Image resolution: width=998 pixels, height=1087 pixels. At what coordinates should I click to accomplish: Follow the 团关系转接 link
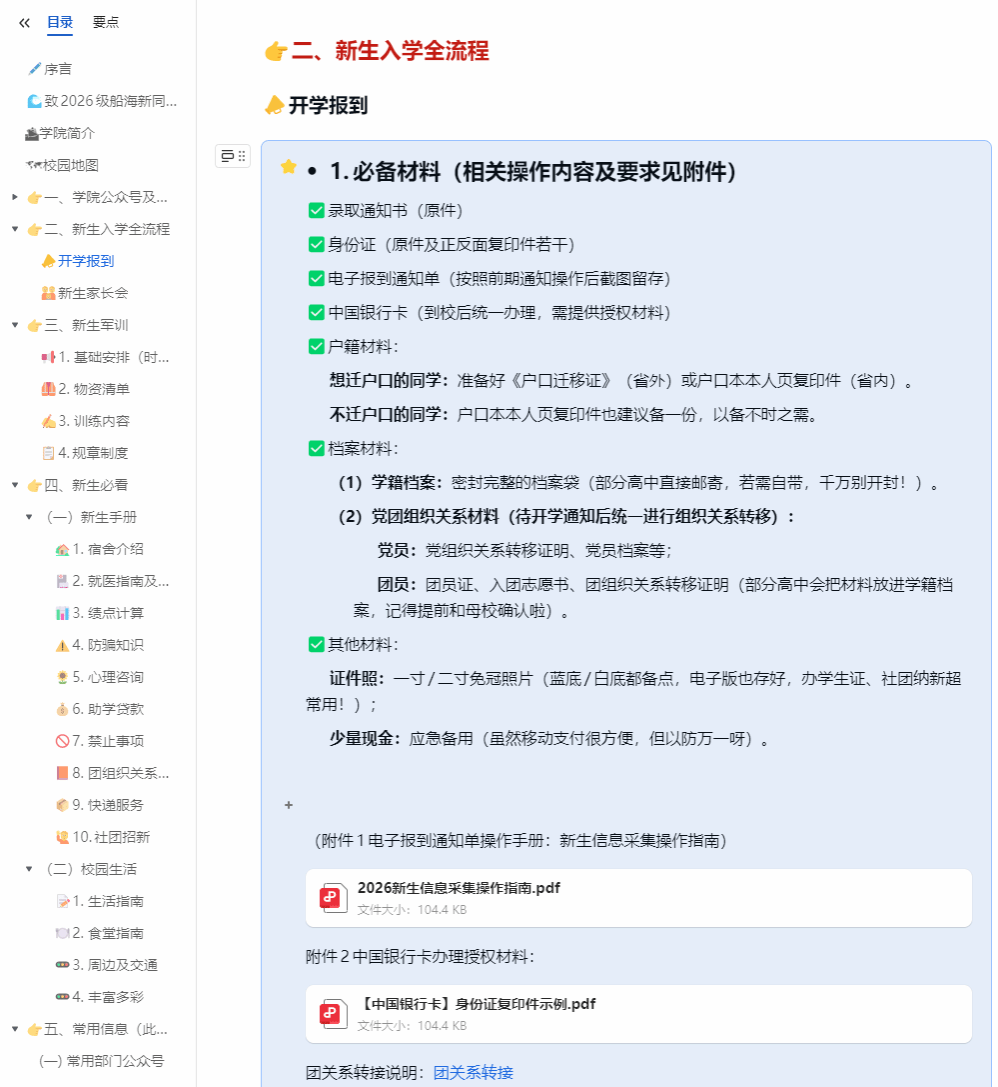point(473,1072)
